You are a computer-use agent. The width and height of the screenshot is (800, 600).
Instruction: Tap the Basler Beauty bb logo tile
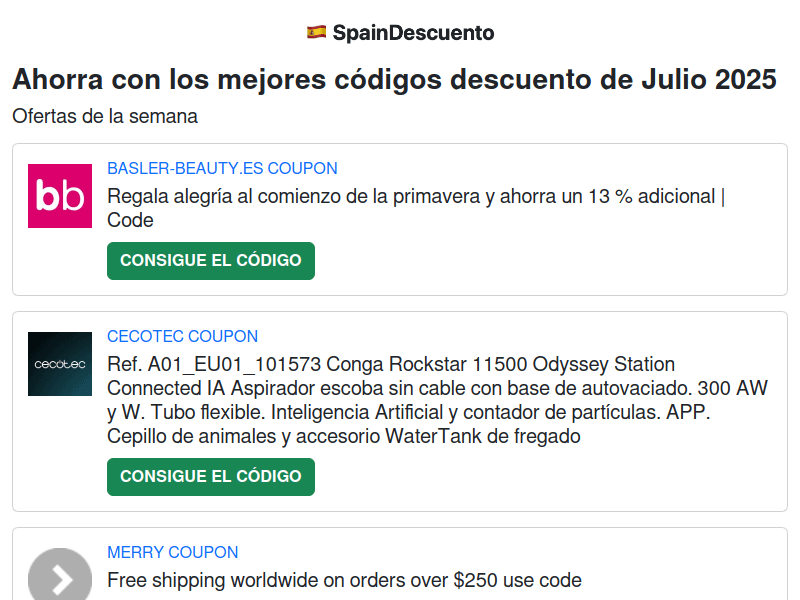[60, 196]
